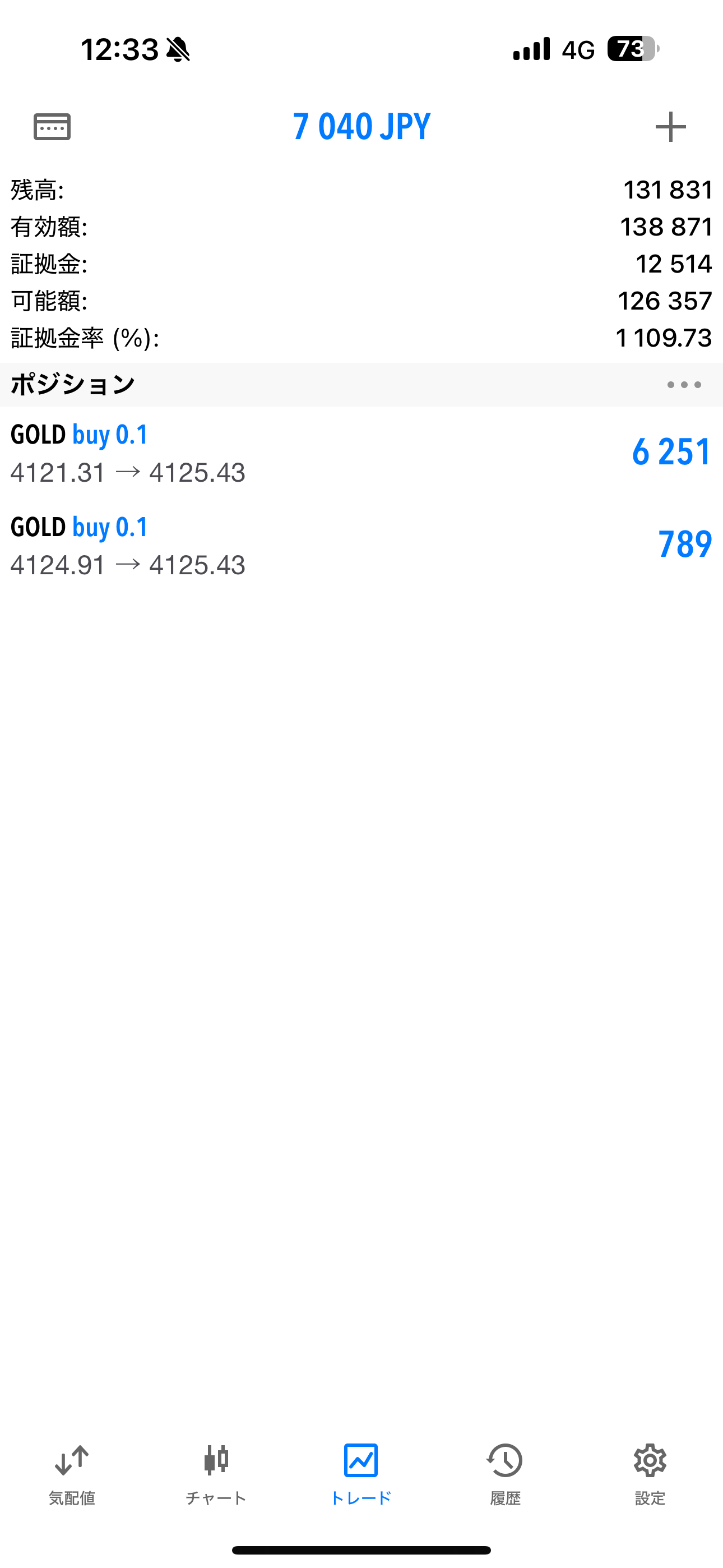Screen dimensions: 723x1568
Task: Open the ポジション three-dot menu
Action: 683,385
